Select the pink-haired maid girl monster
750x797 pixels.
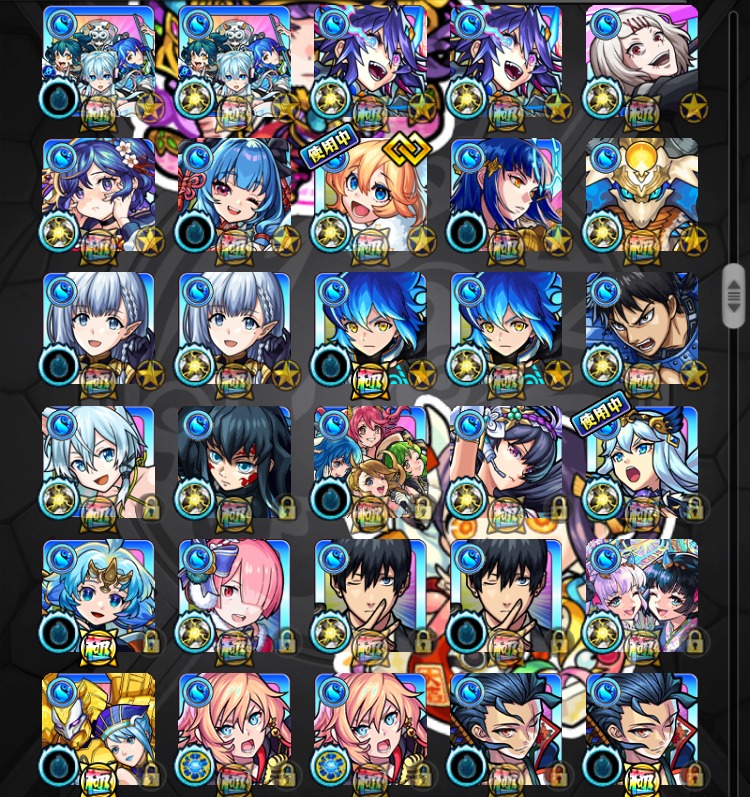click(x=234, y=596)
